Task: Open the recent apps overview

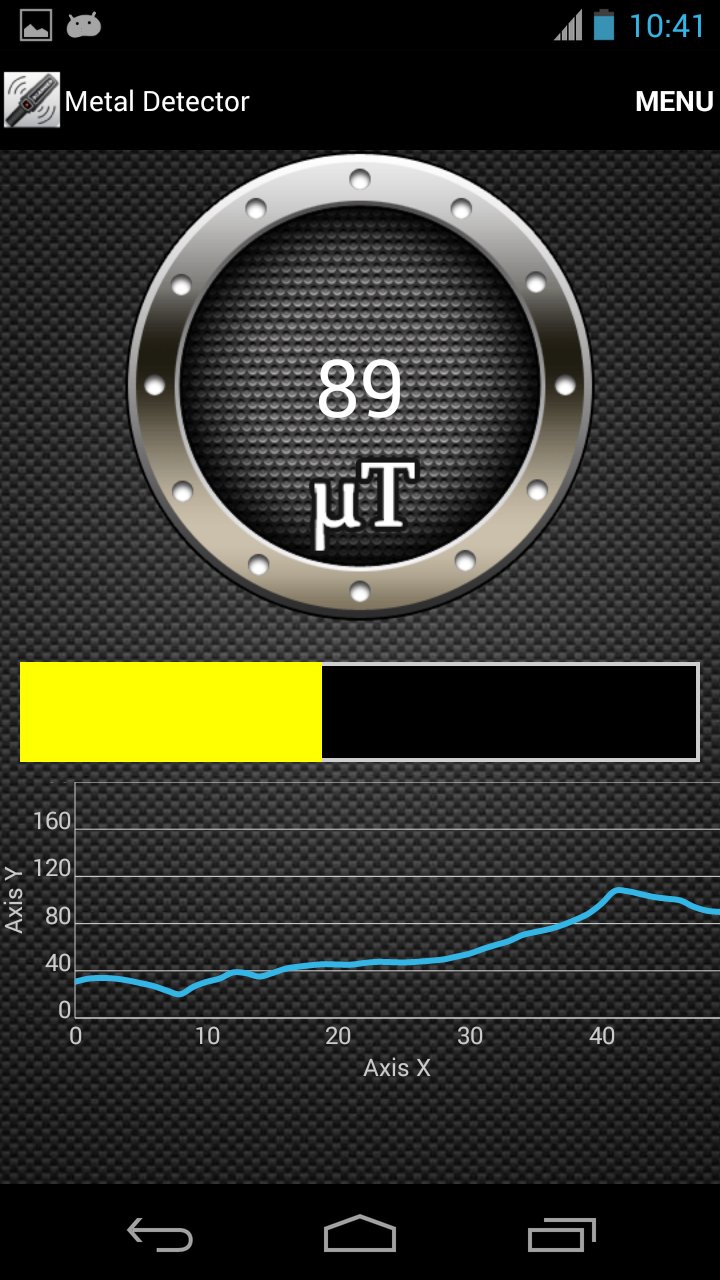Action: [561, 1234]
